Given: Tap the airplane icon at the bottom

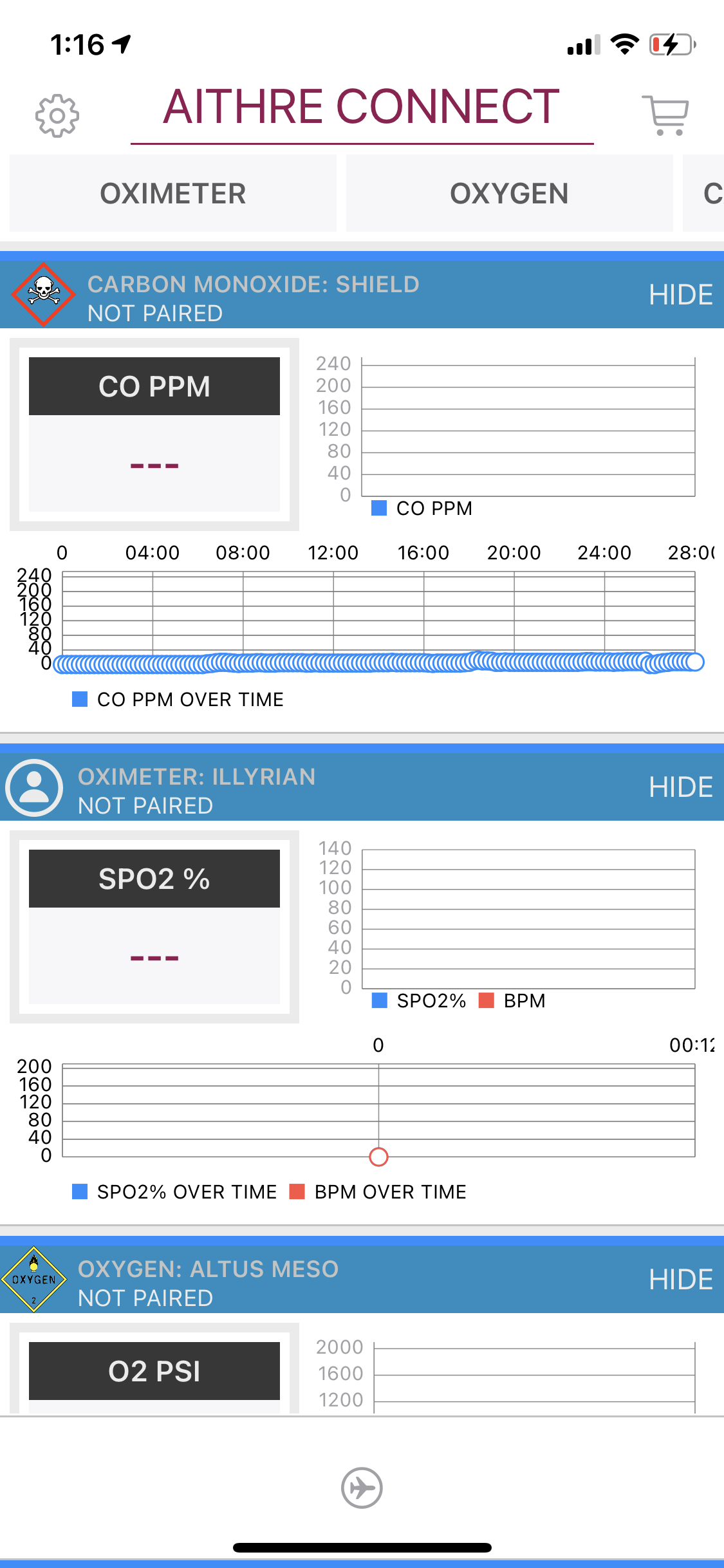Looking at the screenshot, I should click(362, 1488).
